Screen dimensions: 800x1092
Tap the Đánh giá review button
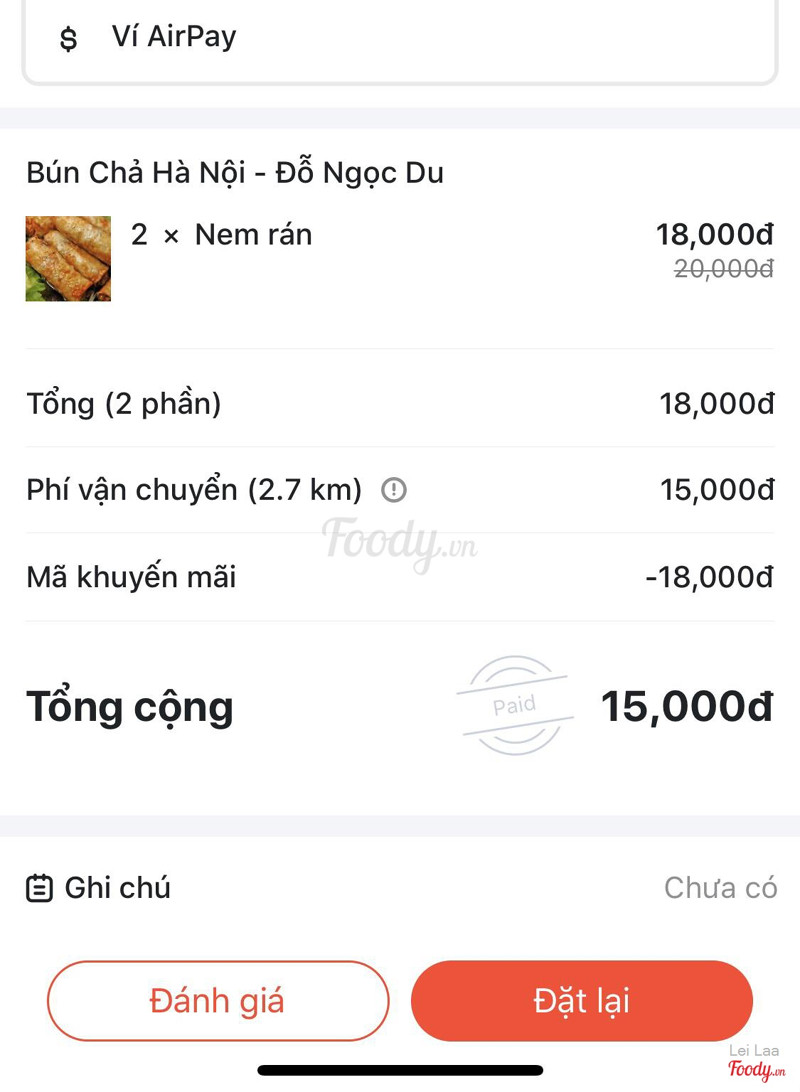(217, 1001)
